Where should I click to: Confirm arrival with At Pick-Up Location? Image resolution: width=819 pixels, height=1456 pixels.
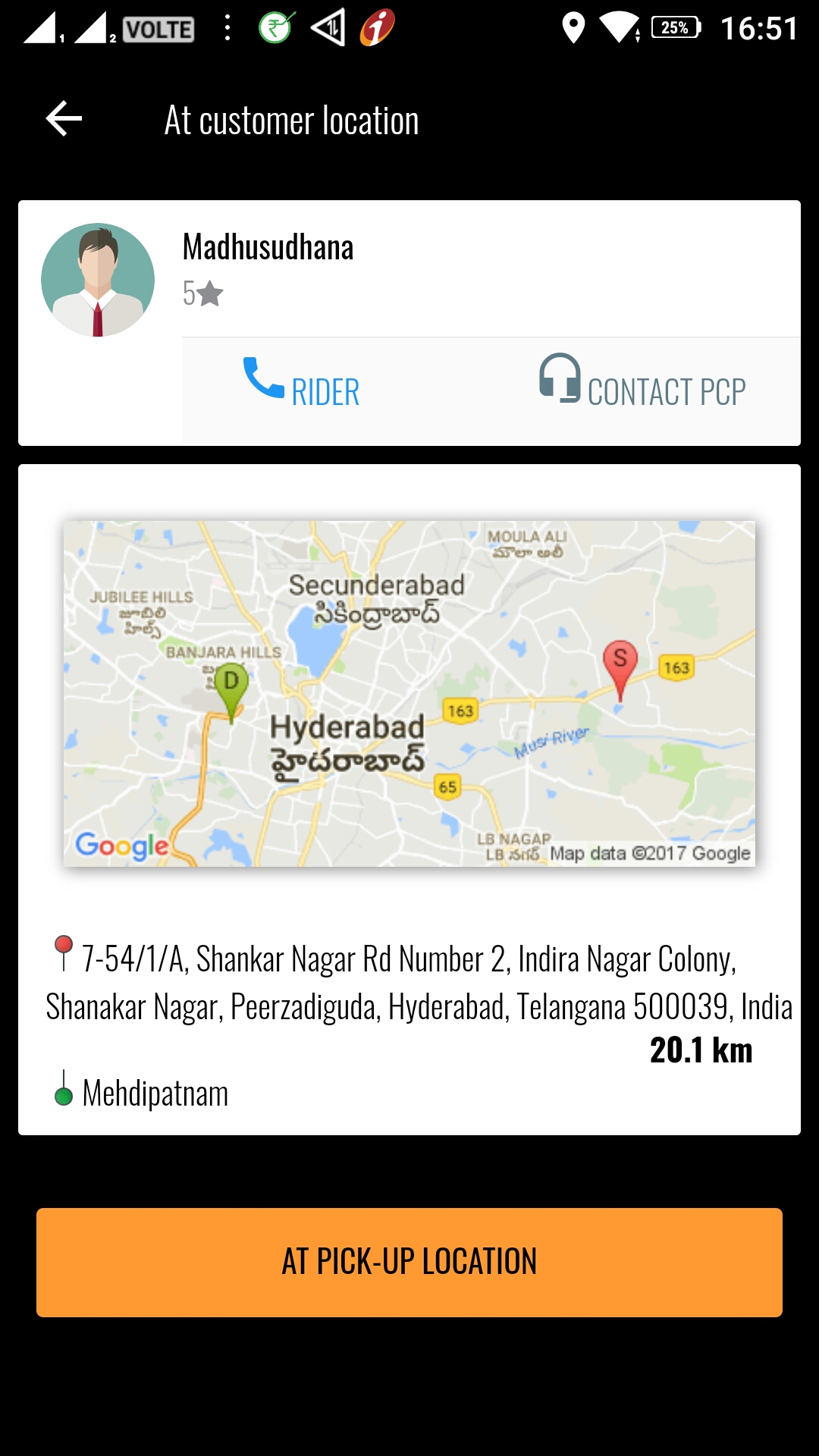coord(409,1262)
